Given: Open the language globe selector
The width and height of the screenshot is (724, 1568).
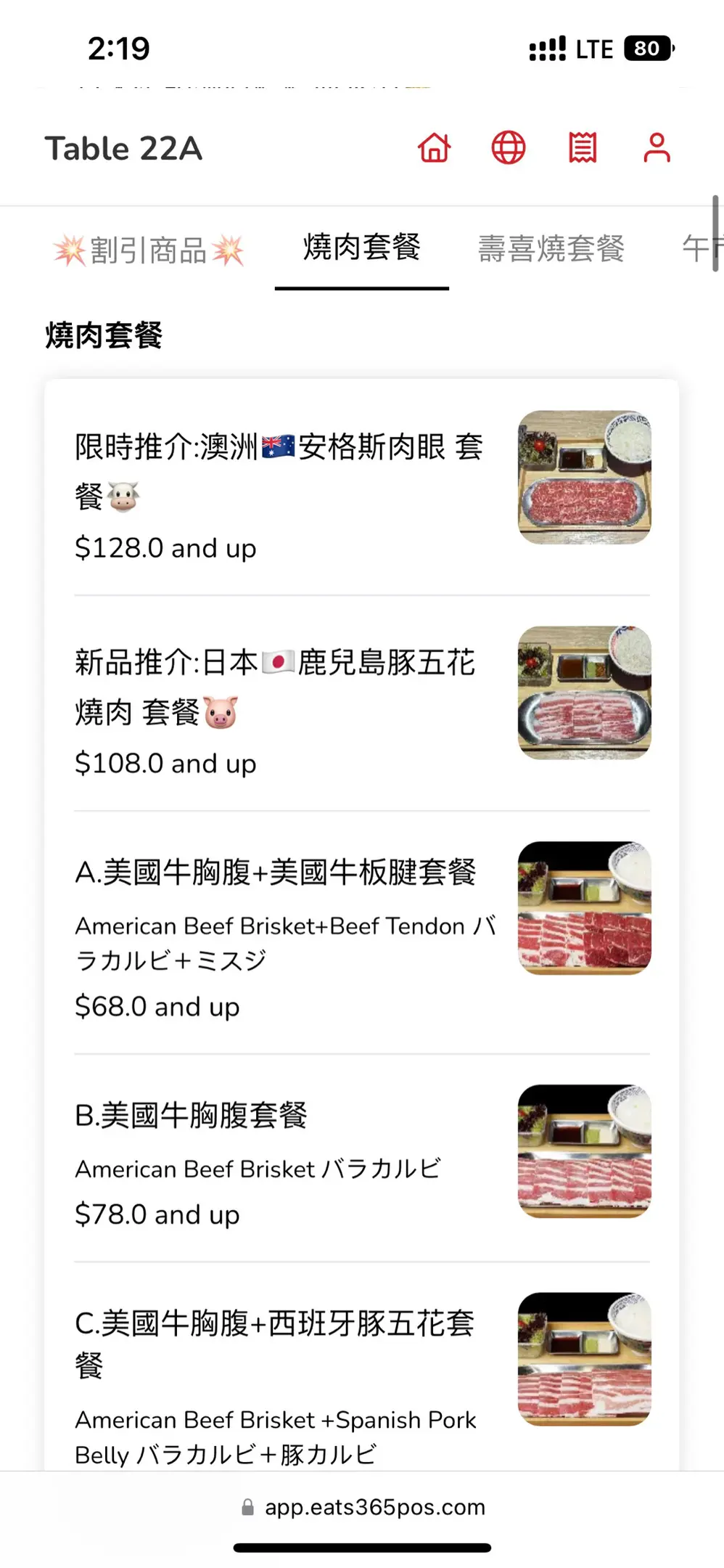Looking at the screenshot, I should coord(509,148).
